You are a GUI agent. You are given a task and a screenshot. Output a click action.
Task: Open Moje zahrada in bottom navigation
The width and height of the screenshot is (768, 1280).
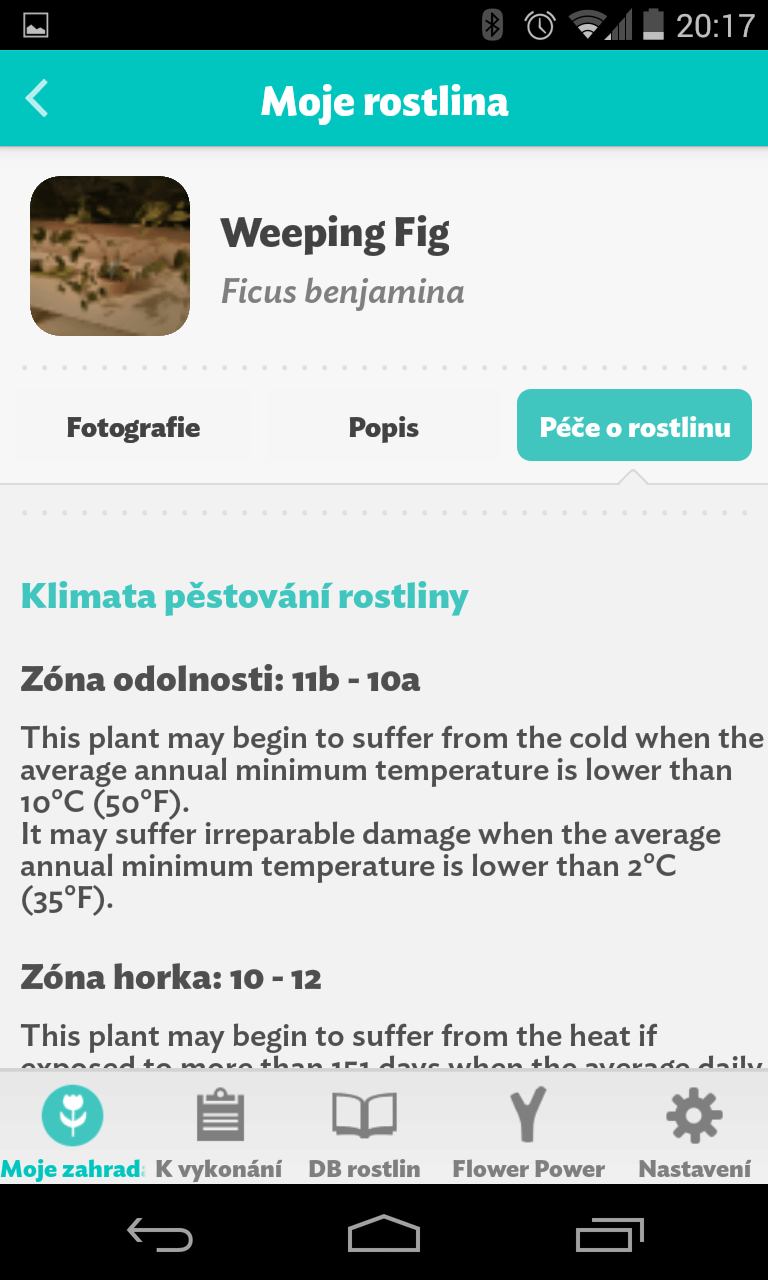pyautogui.click(x=72, y=1130)
